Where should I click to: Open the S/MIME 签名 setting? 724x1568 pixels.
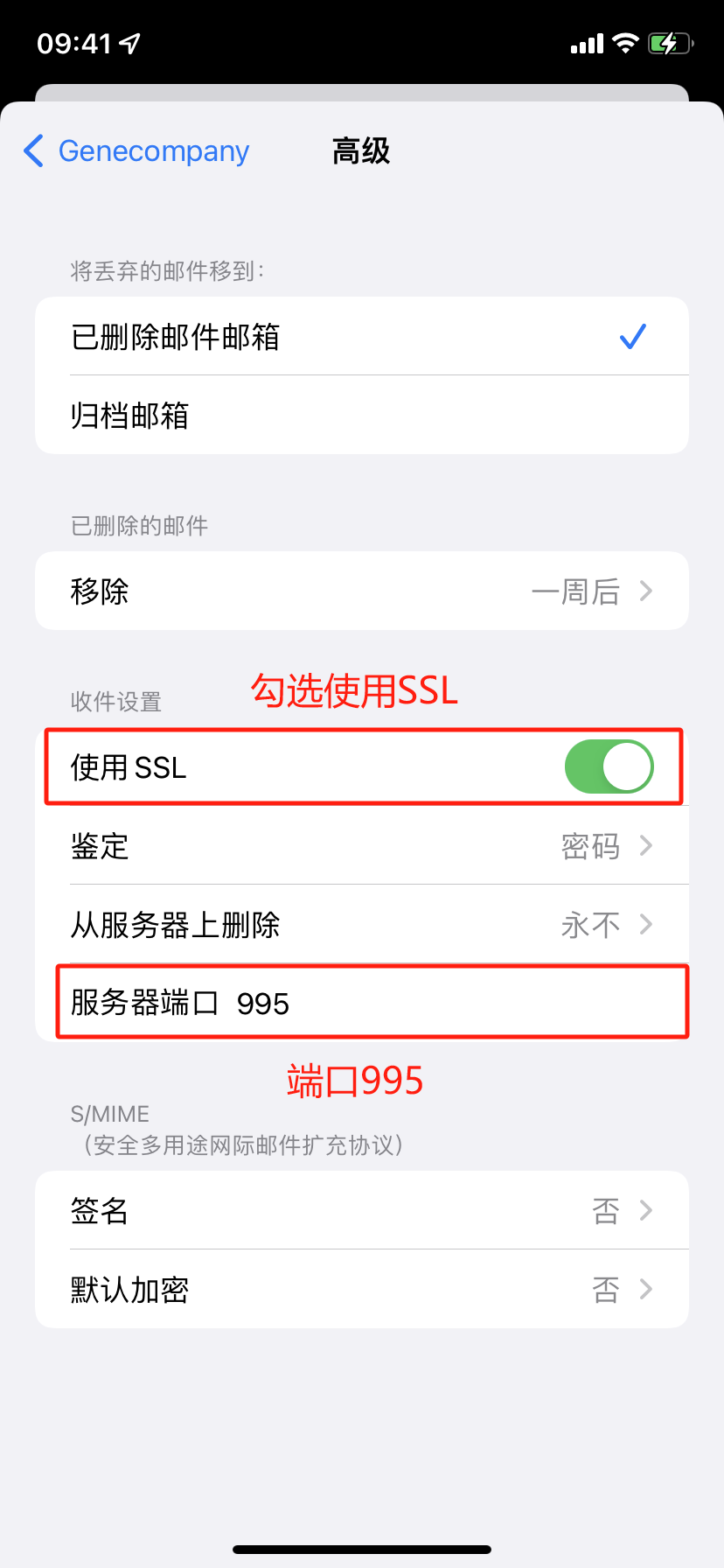click(x=361, y=1211)
